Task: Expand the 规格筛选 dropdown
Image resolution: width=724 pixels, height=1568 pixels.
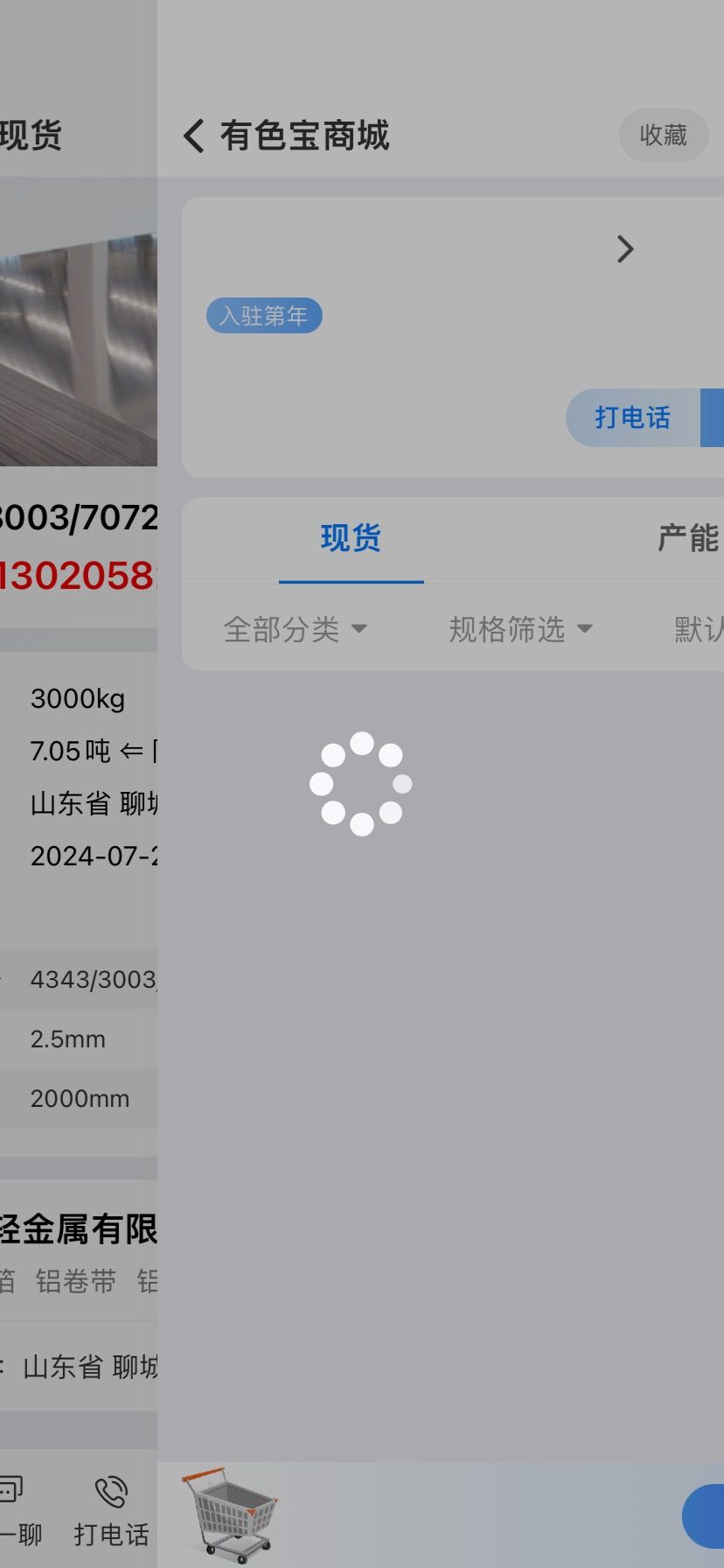Action: tap(521, 629)
